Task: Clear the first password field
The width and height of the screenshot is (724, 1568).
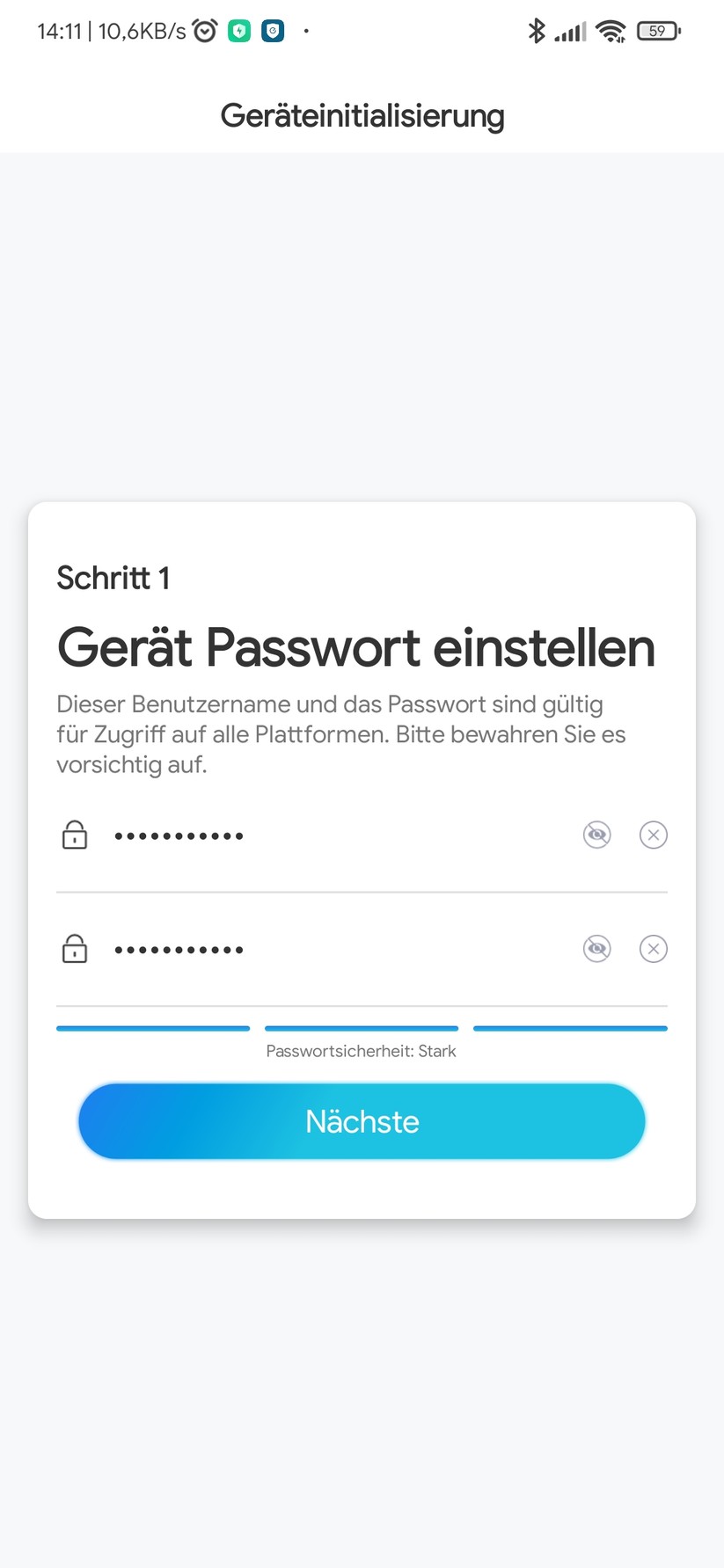Action: 653,835
